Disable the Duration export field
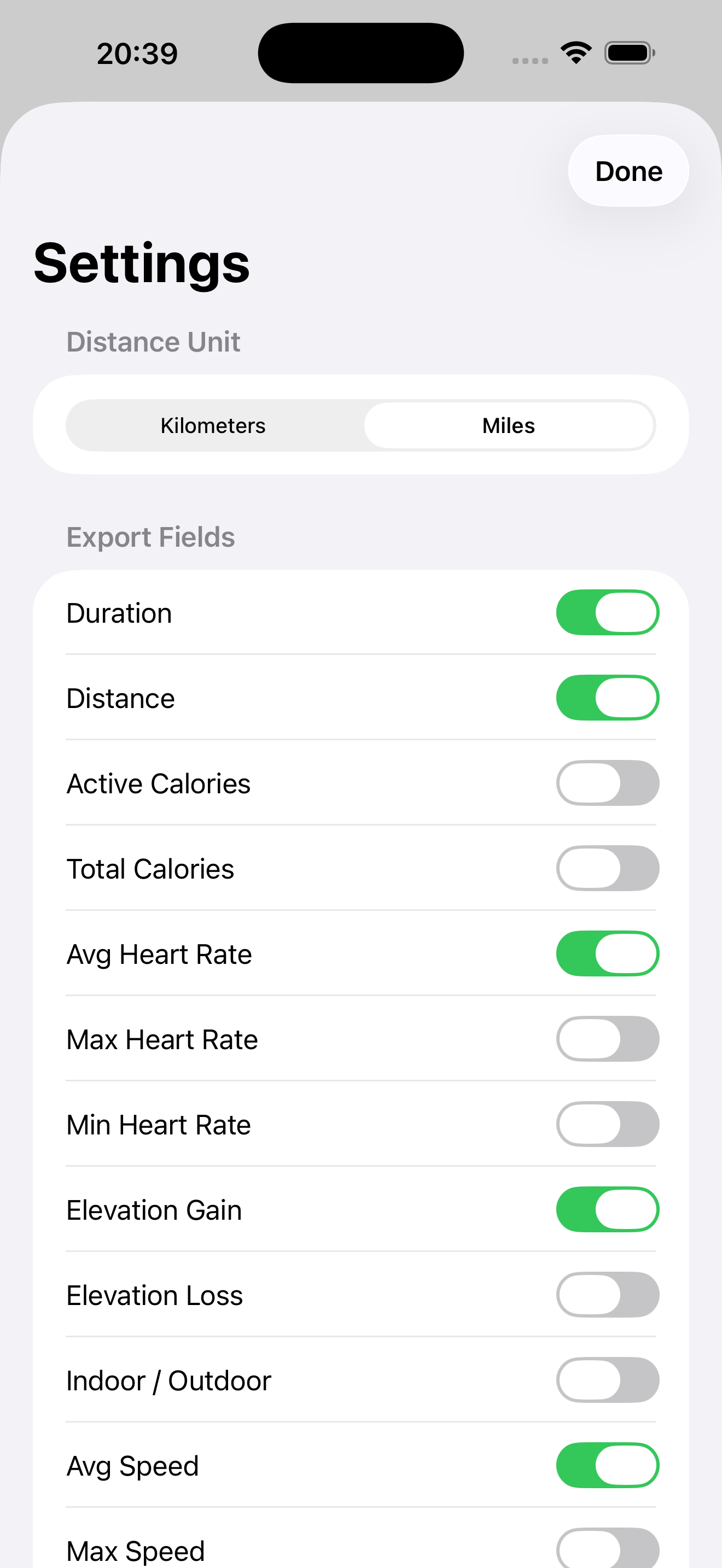 tap(608, 612)
